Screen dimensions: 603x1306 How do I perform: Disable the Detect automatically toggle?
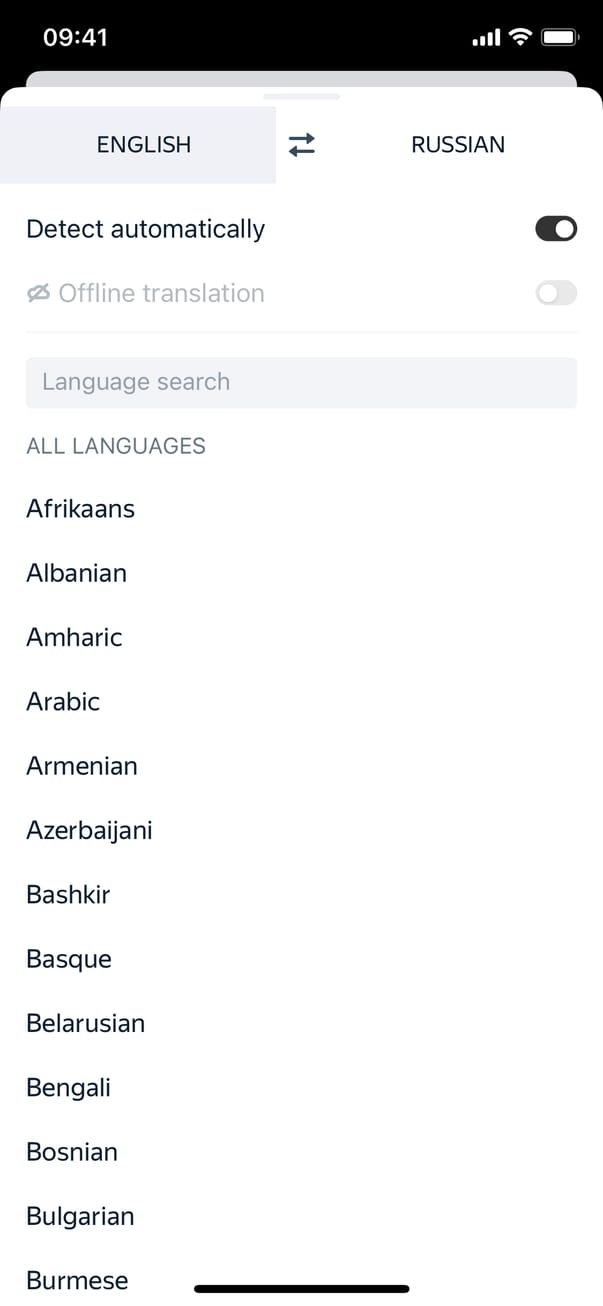[x=556, y=229]
